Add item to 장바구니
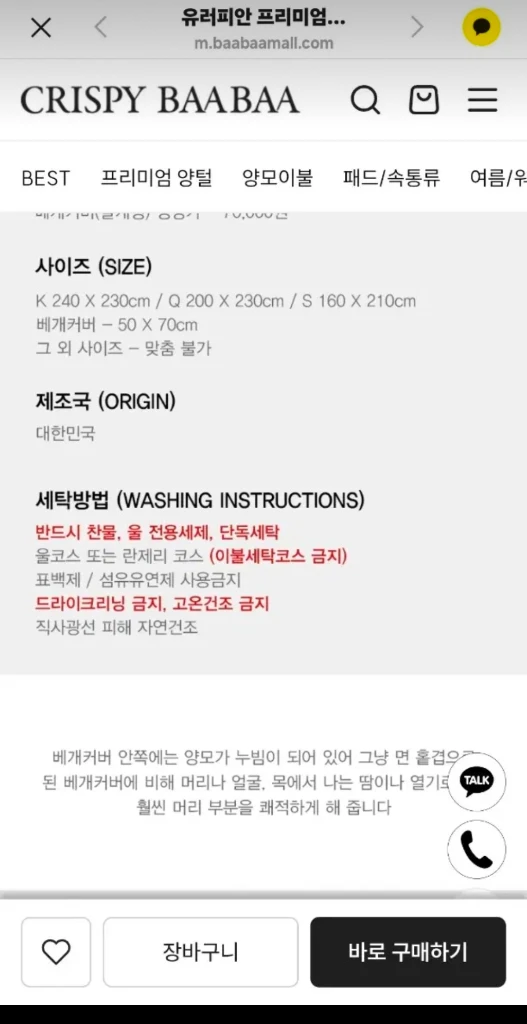The width and height of the screenshot is (527, 1024). click(200, 952)
